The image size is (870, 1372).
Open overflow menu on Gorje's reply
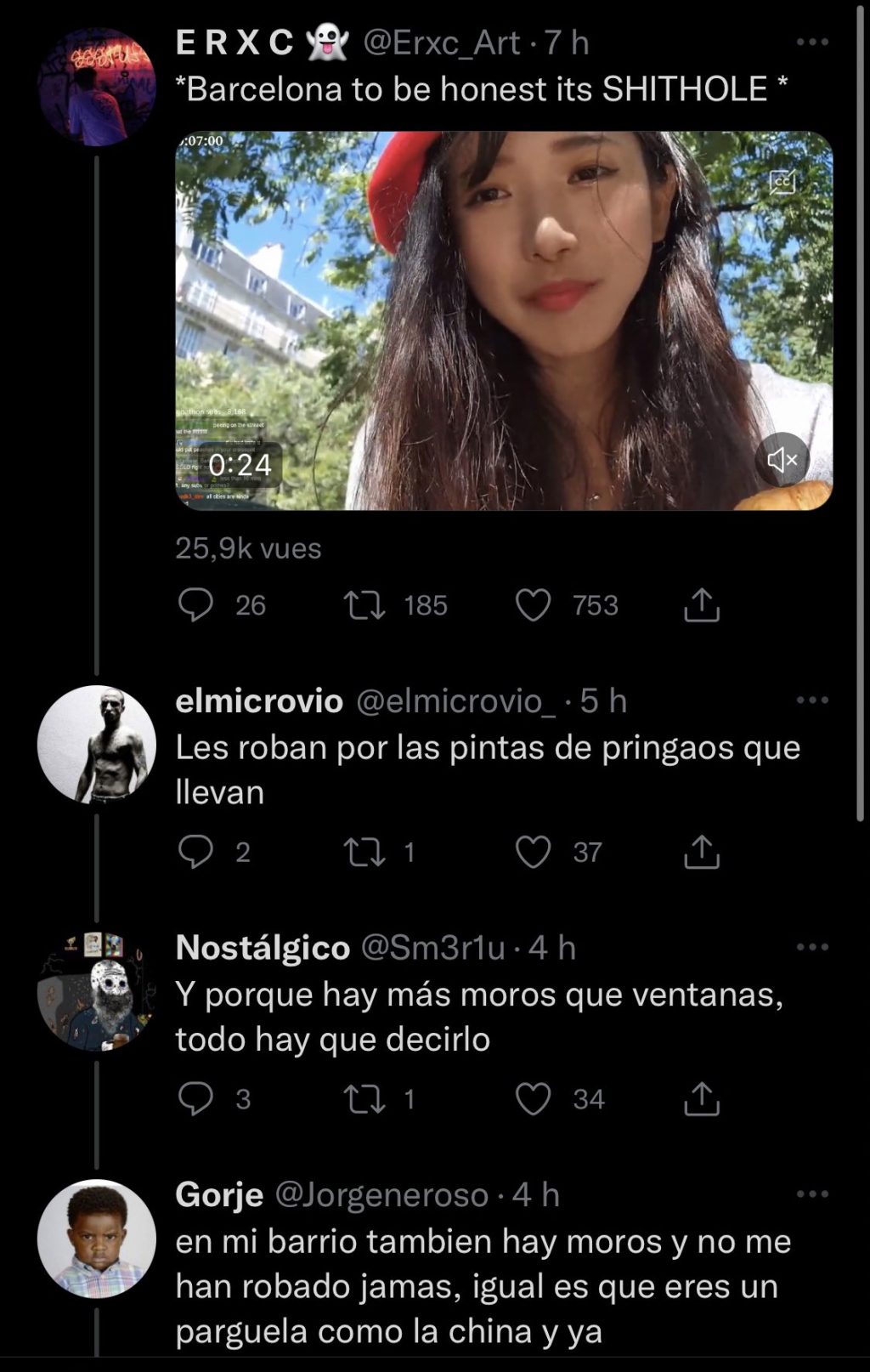(x=812, y=1194)
